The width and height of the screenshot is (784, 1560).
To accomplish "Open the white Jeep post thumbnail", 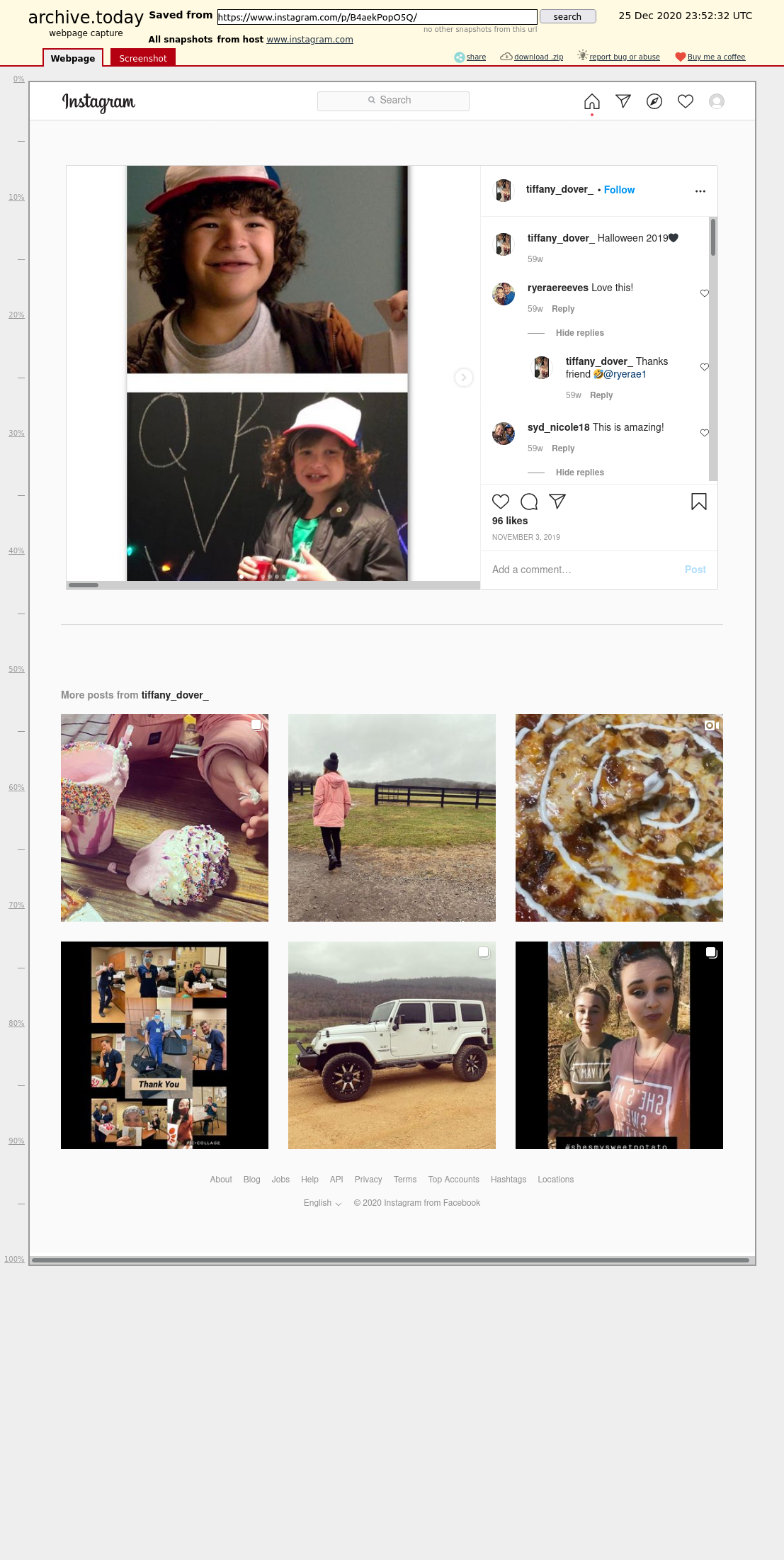I will click(x=392, y=1045).
